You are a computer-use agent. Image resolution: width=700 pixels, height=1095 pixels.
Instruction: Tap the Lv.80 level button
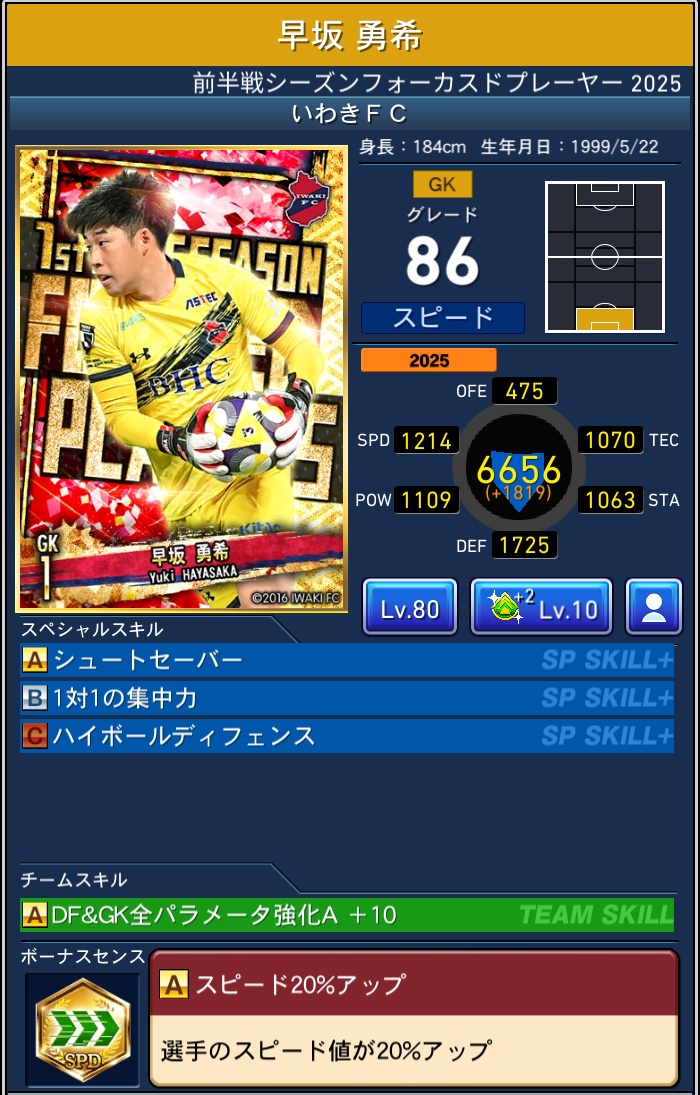409,607
